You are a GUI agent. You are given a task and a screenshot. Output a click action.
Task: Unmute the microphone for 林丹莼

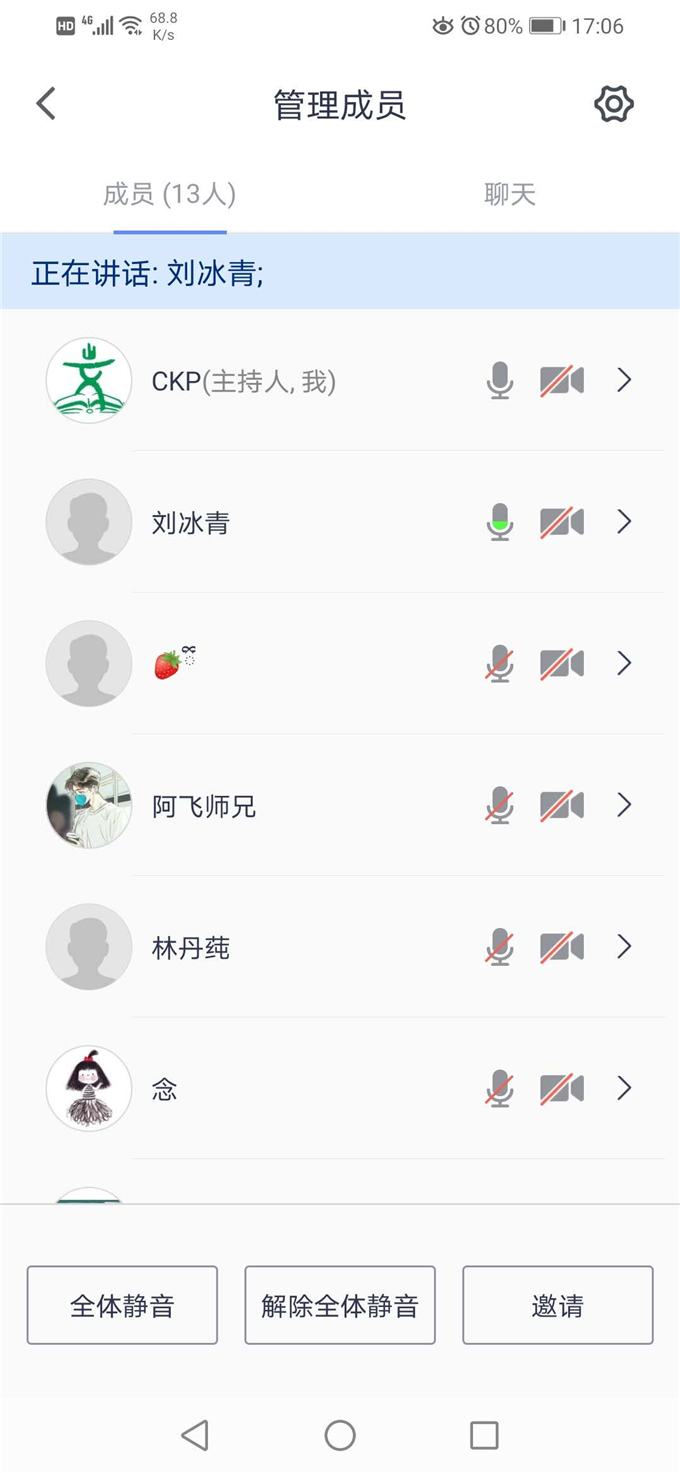pyautogui.click(x=500, y=947)
